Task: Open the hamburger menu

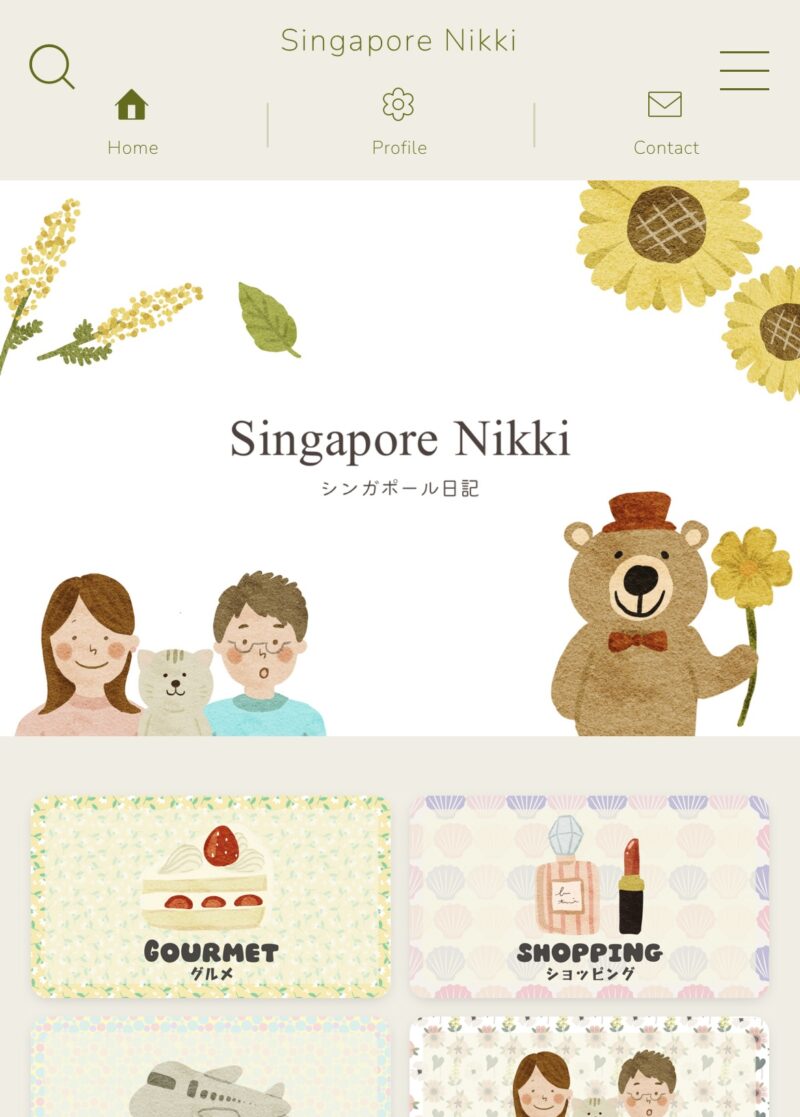Action: (744, 70)
